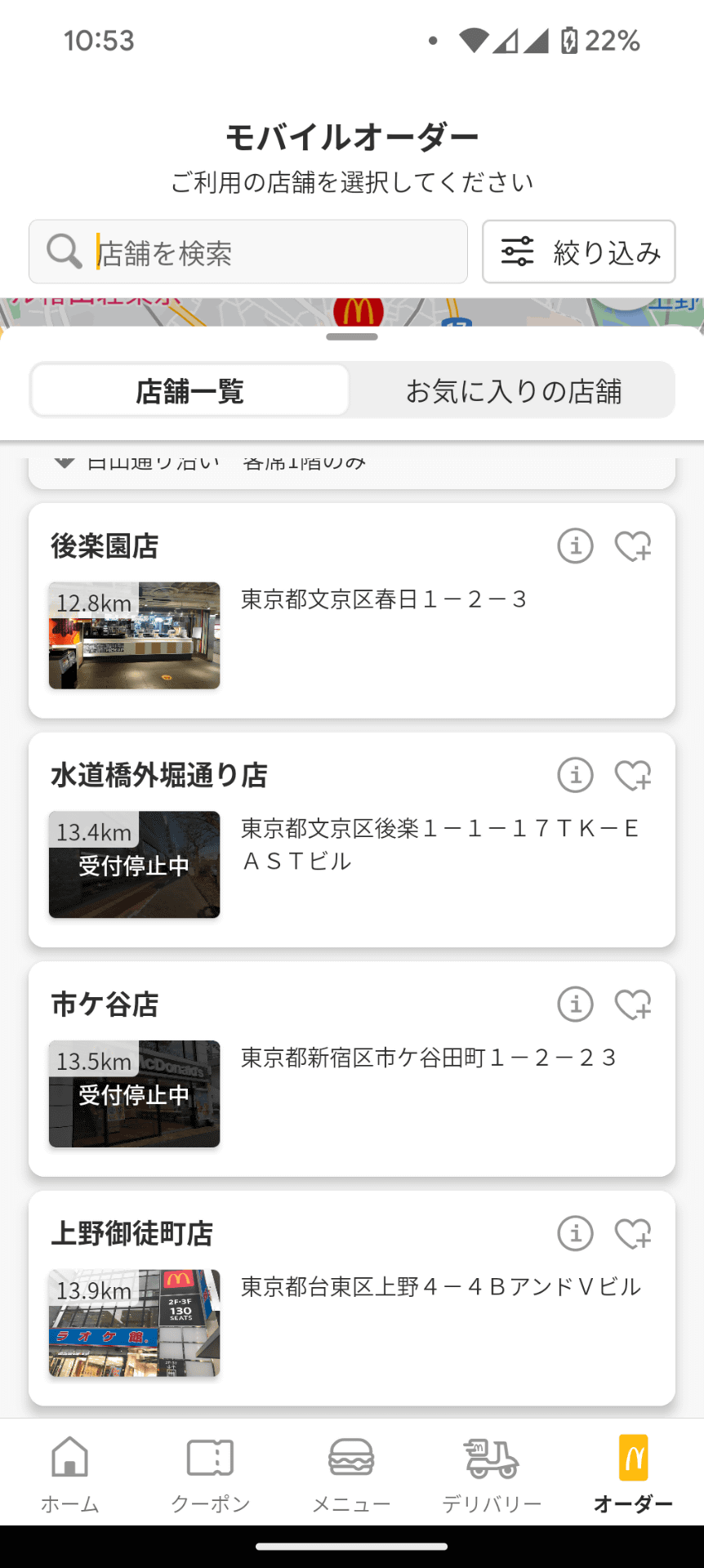
Task: Switch to the 店舗一覧 tab
Action: (189, 391)
